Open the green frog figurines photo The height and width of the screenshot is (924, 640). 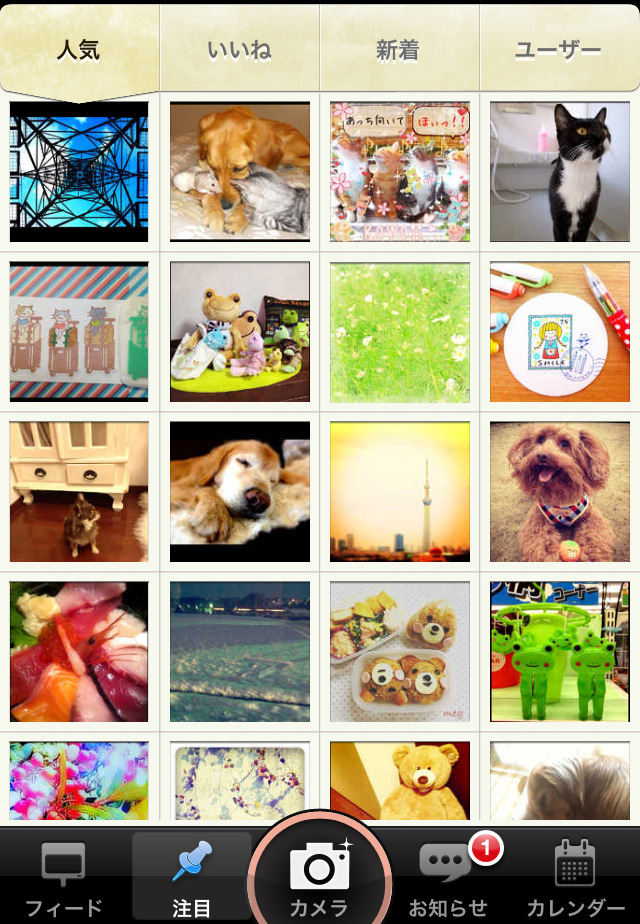coord(559,652)
